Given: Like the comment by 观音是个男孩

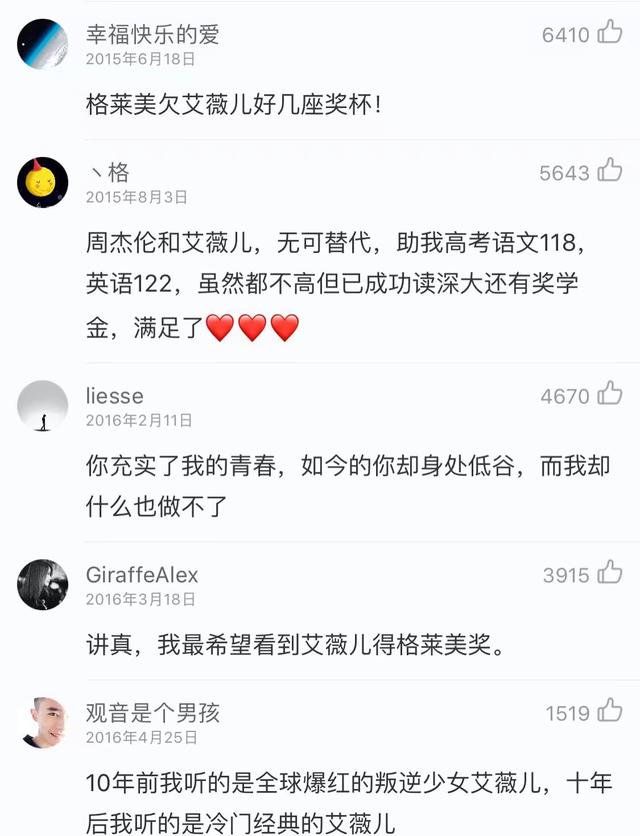Looking at the screenshot, I should [x=610, y=712].
